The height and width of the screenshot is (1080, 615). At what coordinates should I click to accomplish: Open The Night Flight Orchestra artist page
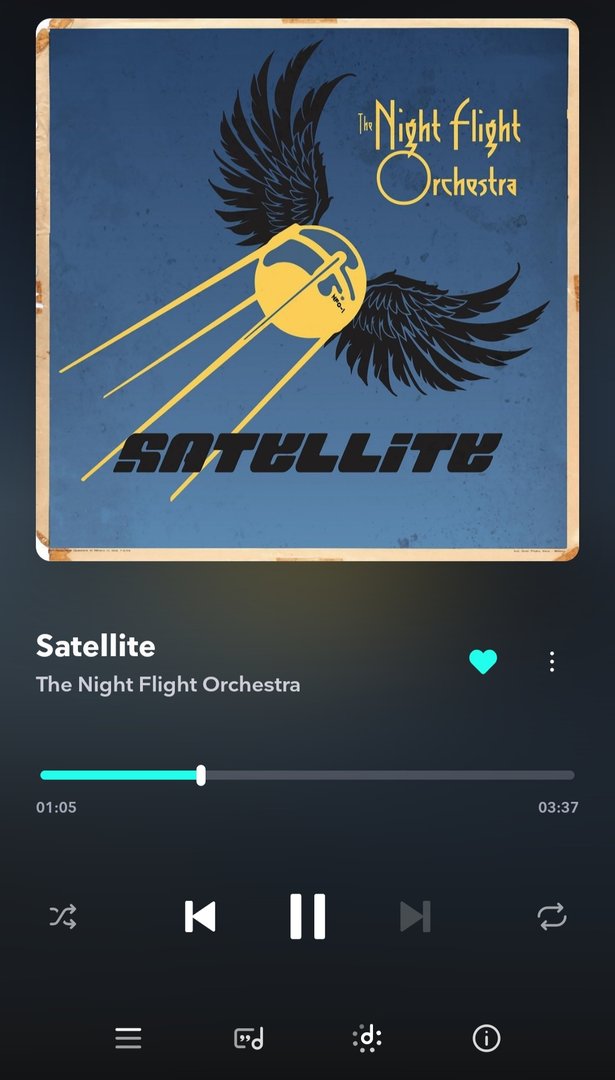pyautogui.click(x=168, y=685)
